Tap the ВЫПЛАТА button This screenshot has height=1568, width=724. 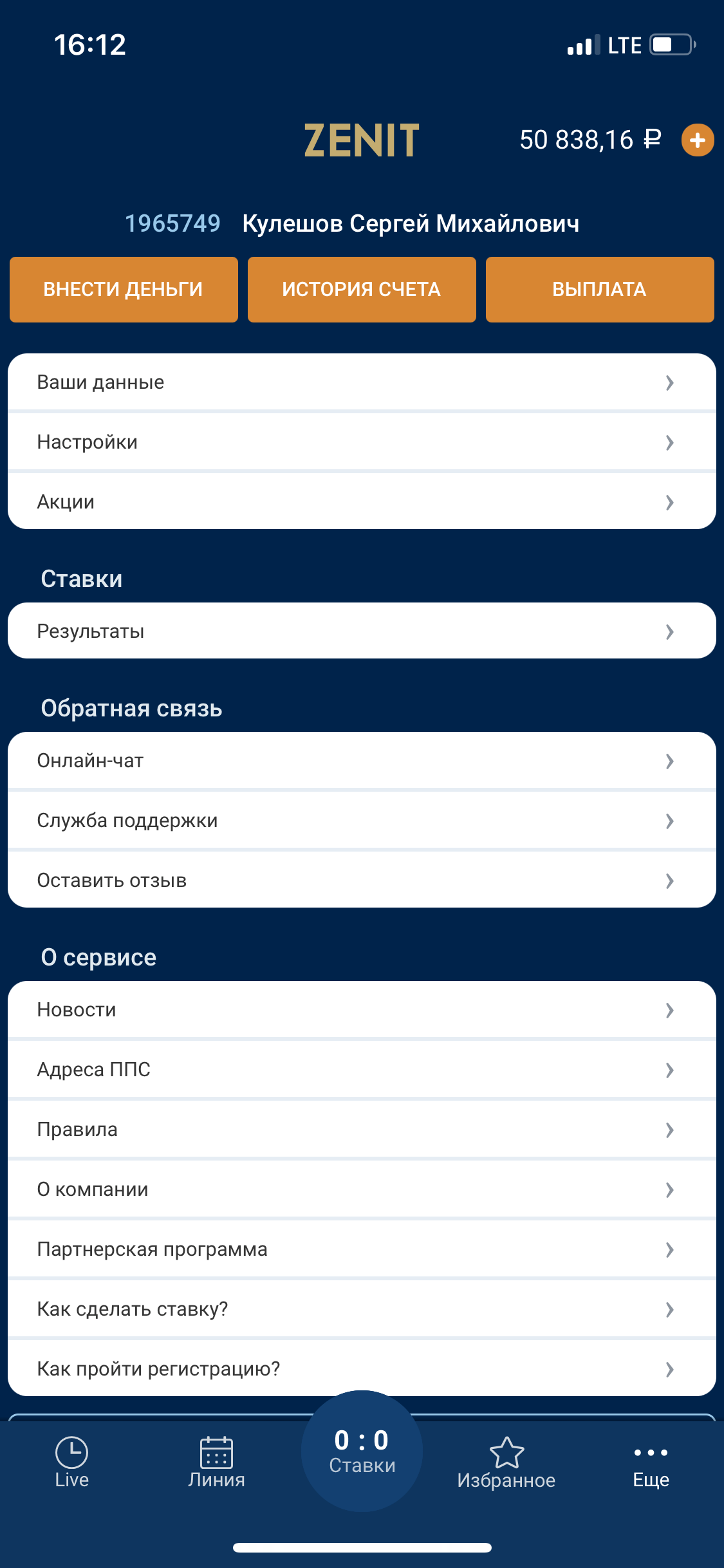click(x=600, y=290)
